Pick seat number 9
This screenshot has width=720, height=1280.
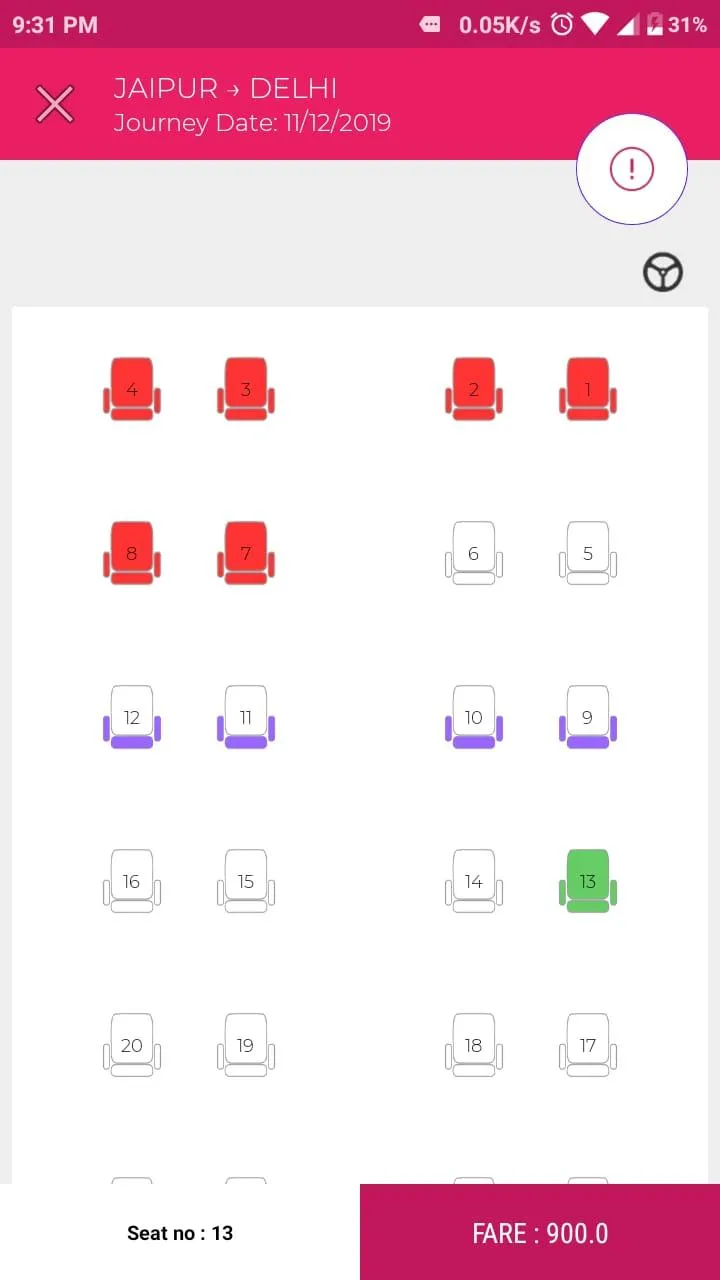click(588, 717)
